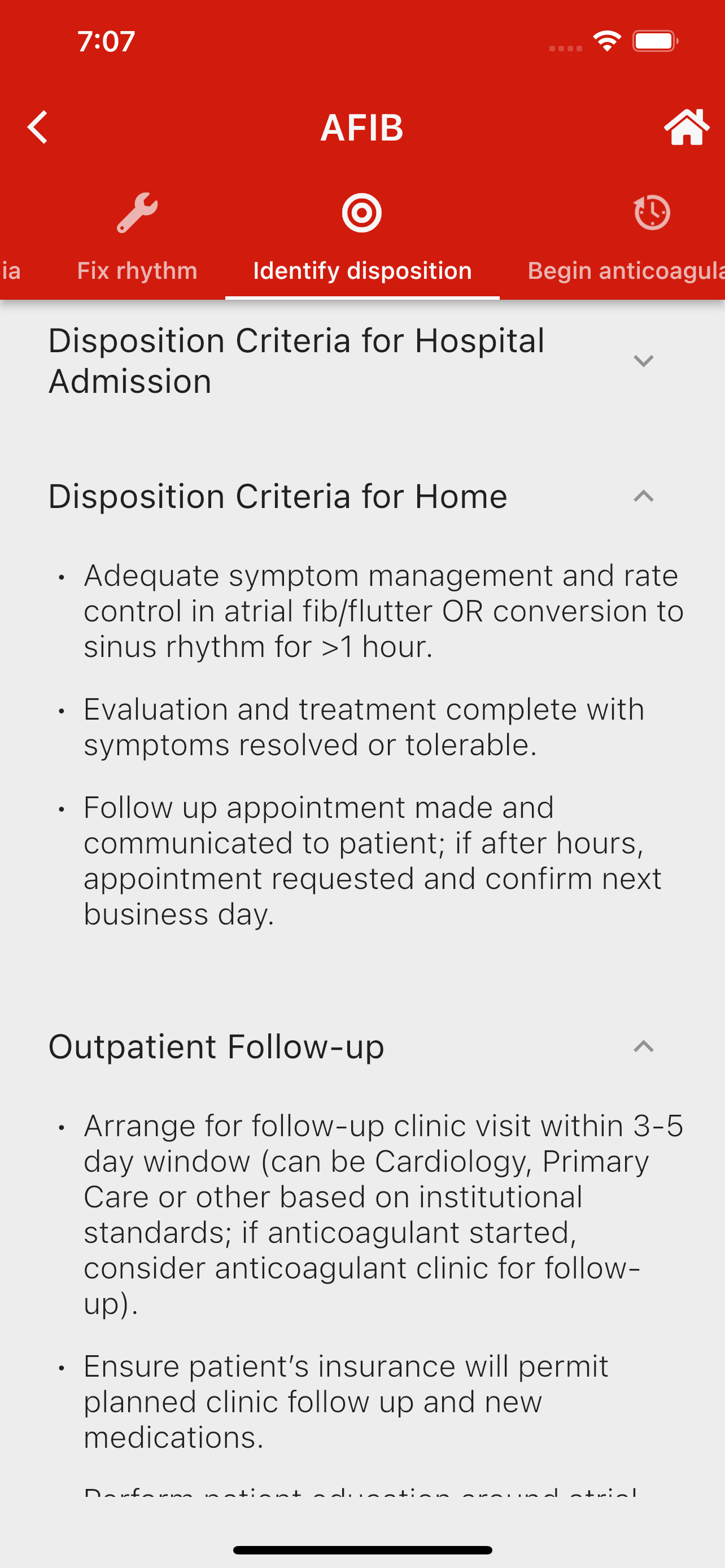Go back using the top-left arrow
The width and height of the screenshot is (725, 1568).
38,127
